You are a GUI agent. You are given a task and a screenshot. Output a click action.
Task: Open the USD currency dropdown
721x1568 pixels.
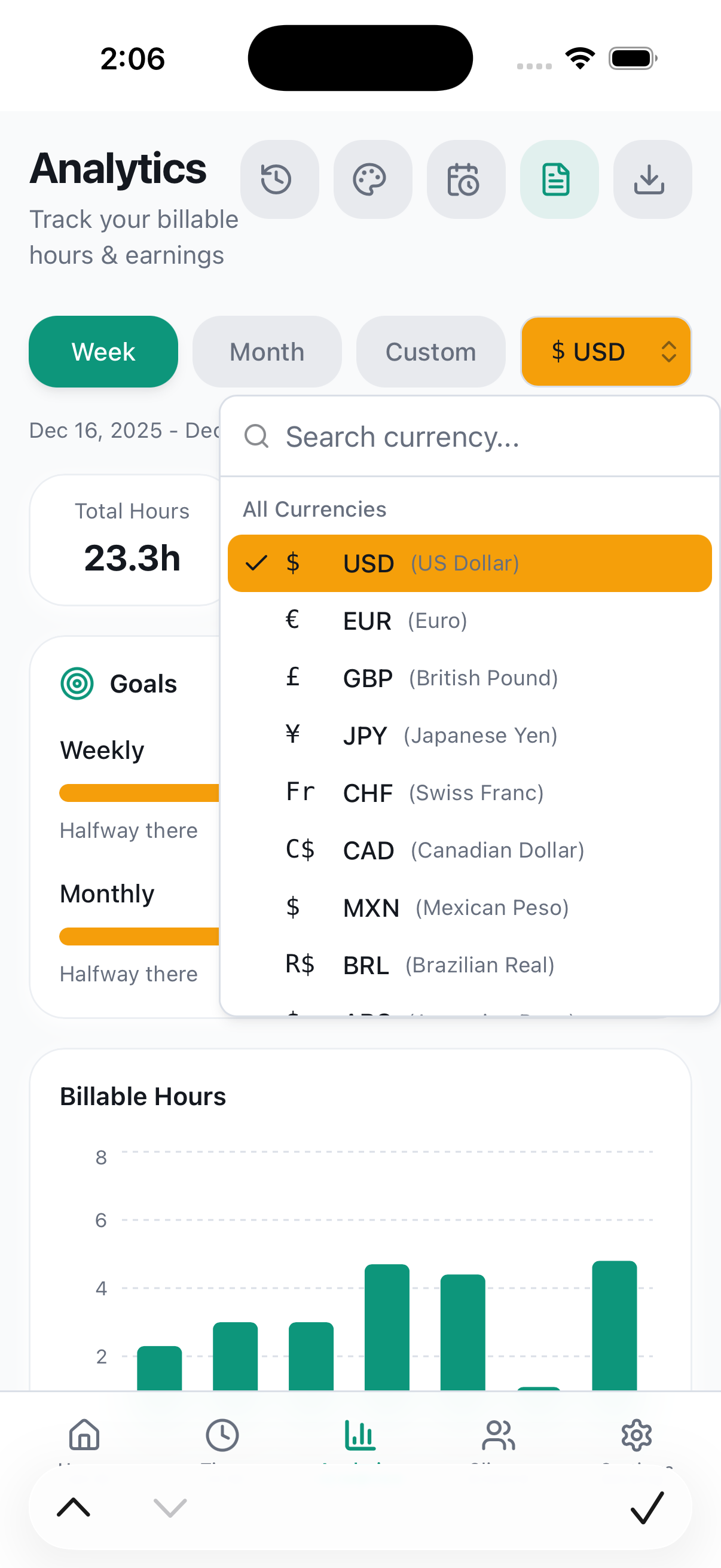pyautogui.click(x=606, y=352)
